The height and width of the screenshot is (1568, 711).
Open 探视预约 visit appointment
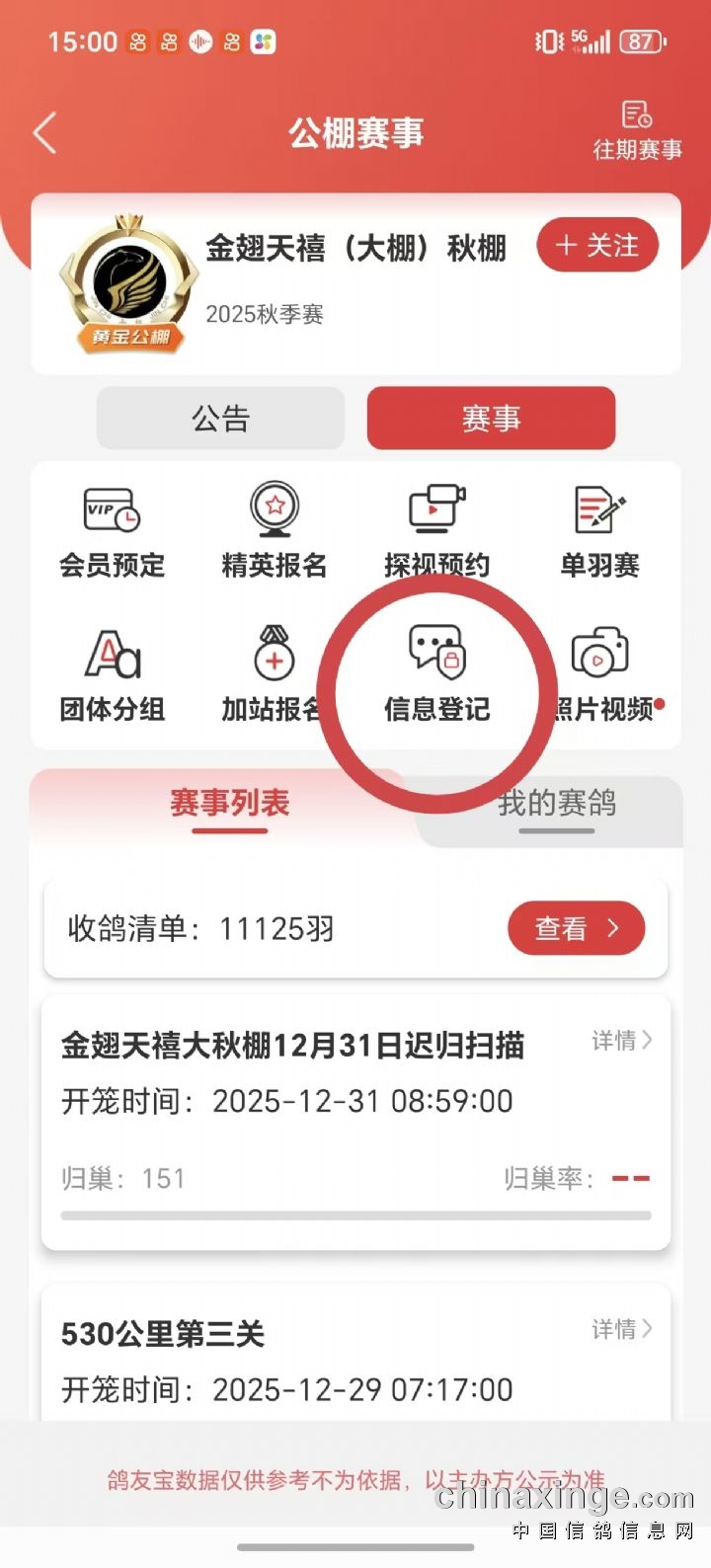click(x=436, y=533)
